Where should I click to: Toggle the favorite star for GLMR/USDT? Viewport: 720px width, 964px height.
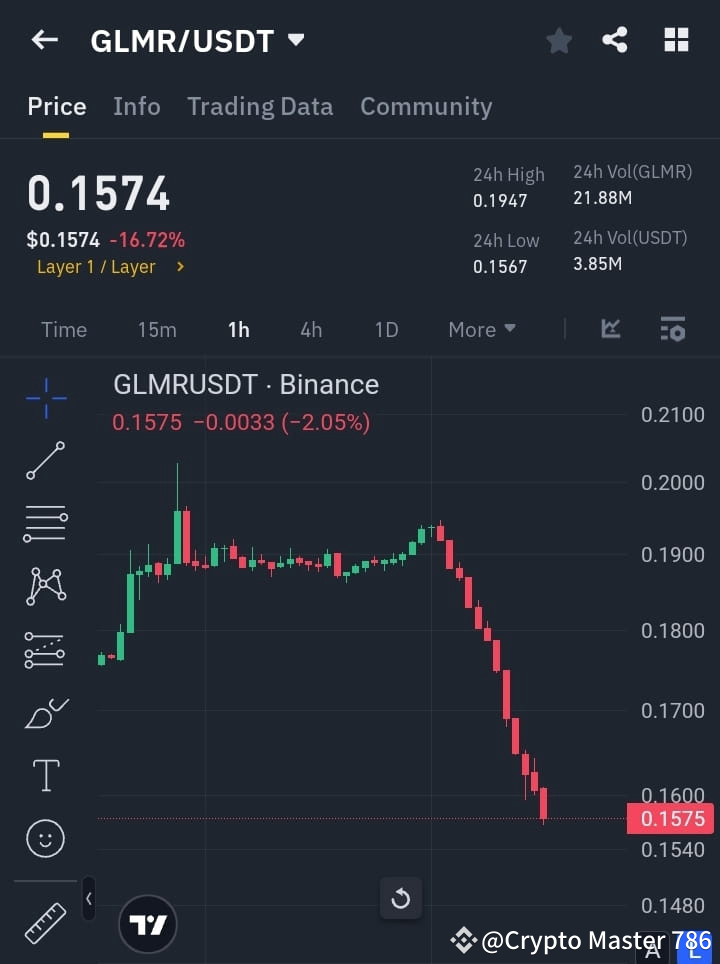558,40
